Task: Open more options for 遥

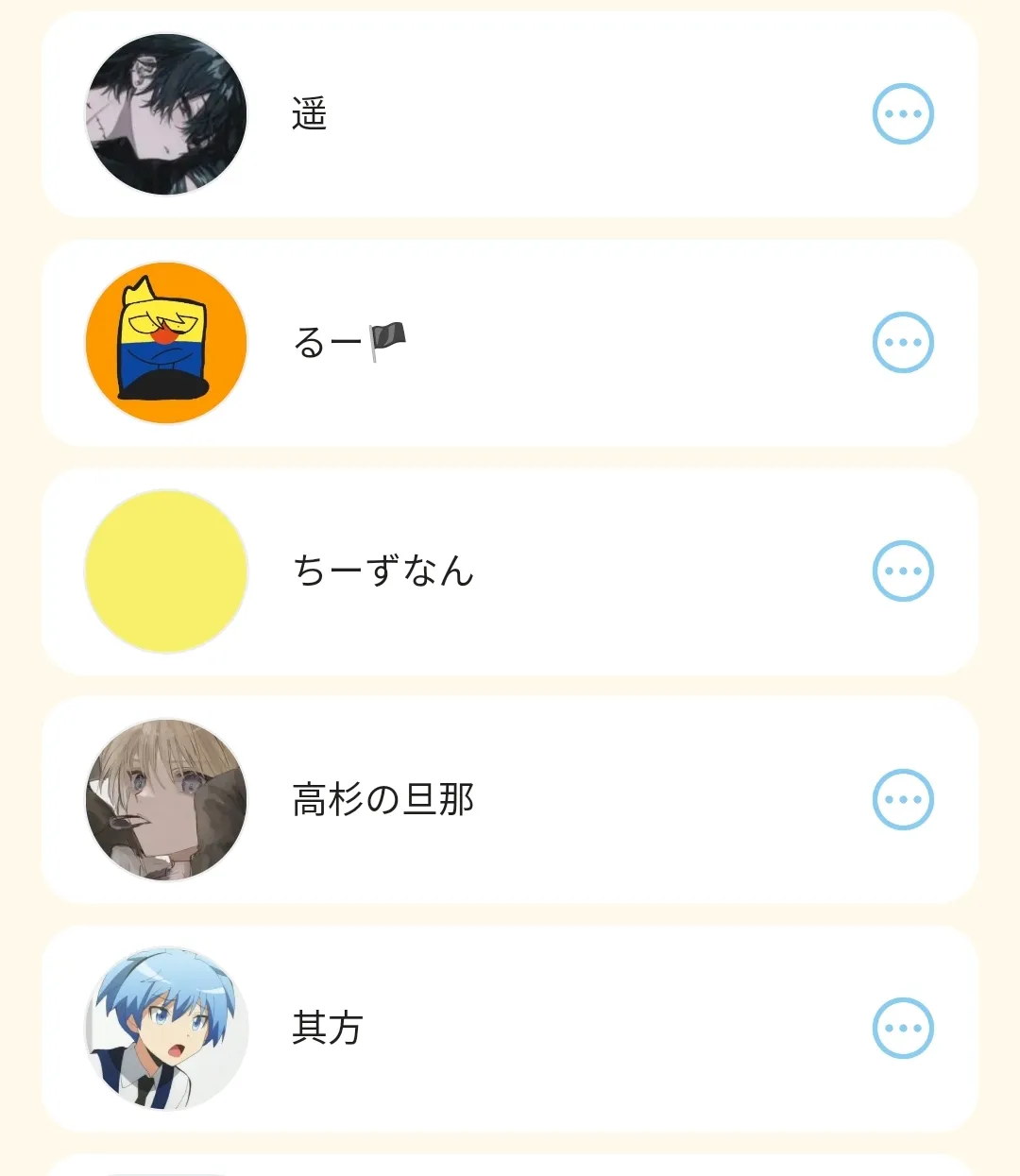Action: point(903,114)
